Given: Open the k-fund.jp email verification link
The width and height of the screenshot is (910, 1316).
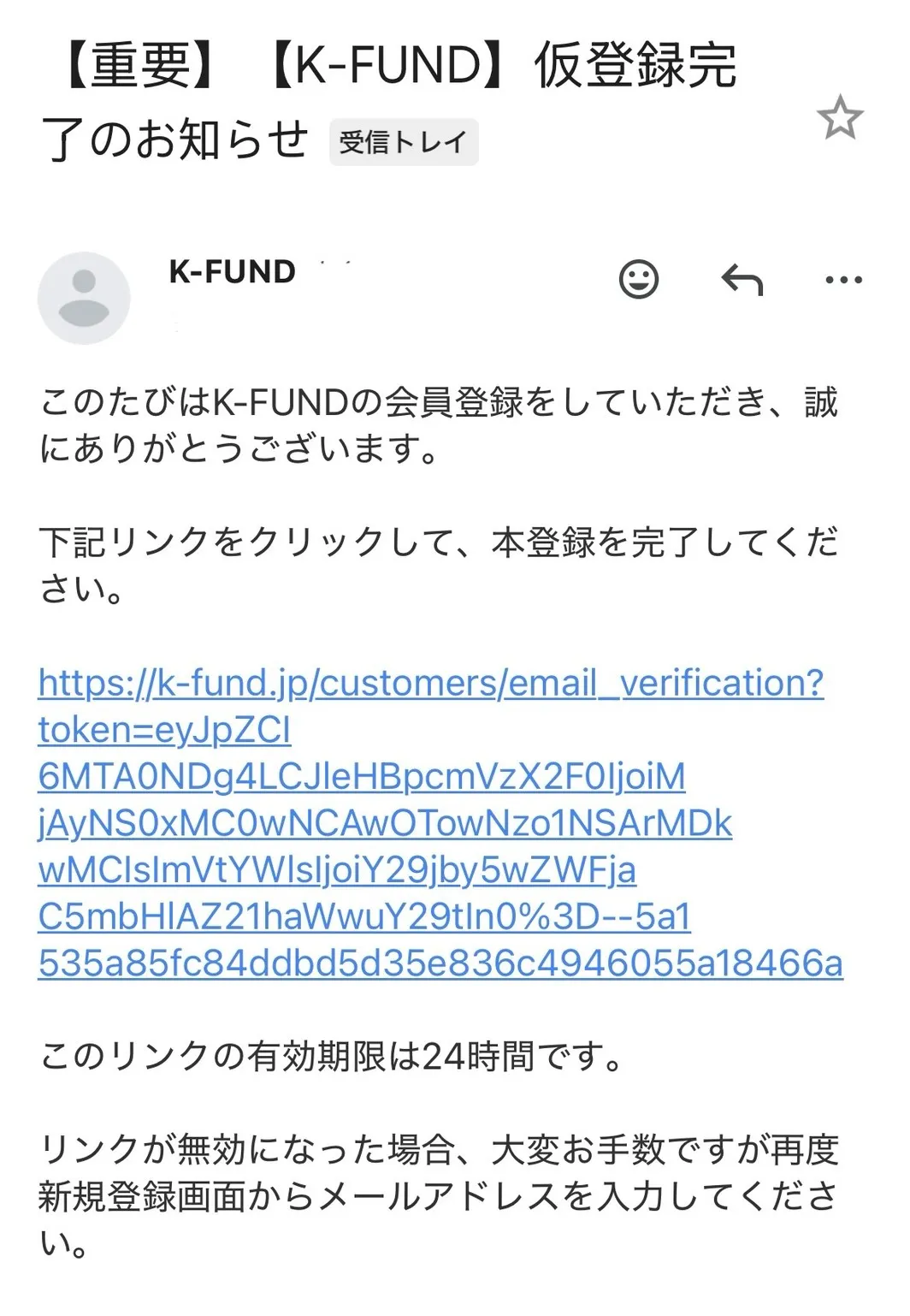Looking at the screenshot, I should (x=431, y=685).
